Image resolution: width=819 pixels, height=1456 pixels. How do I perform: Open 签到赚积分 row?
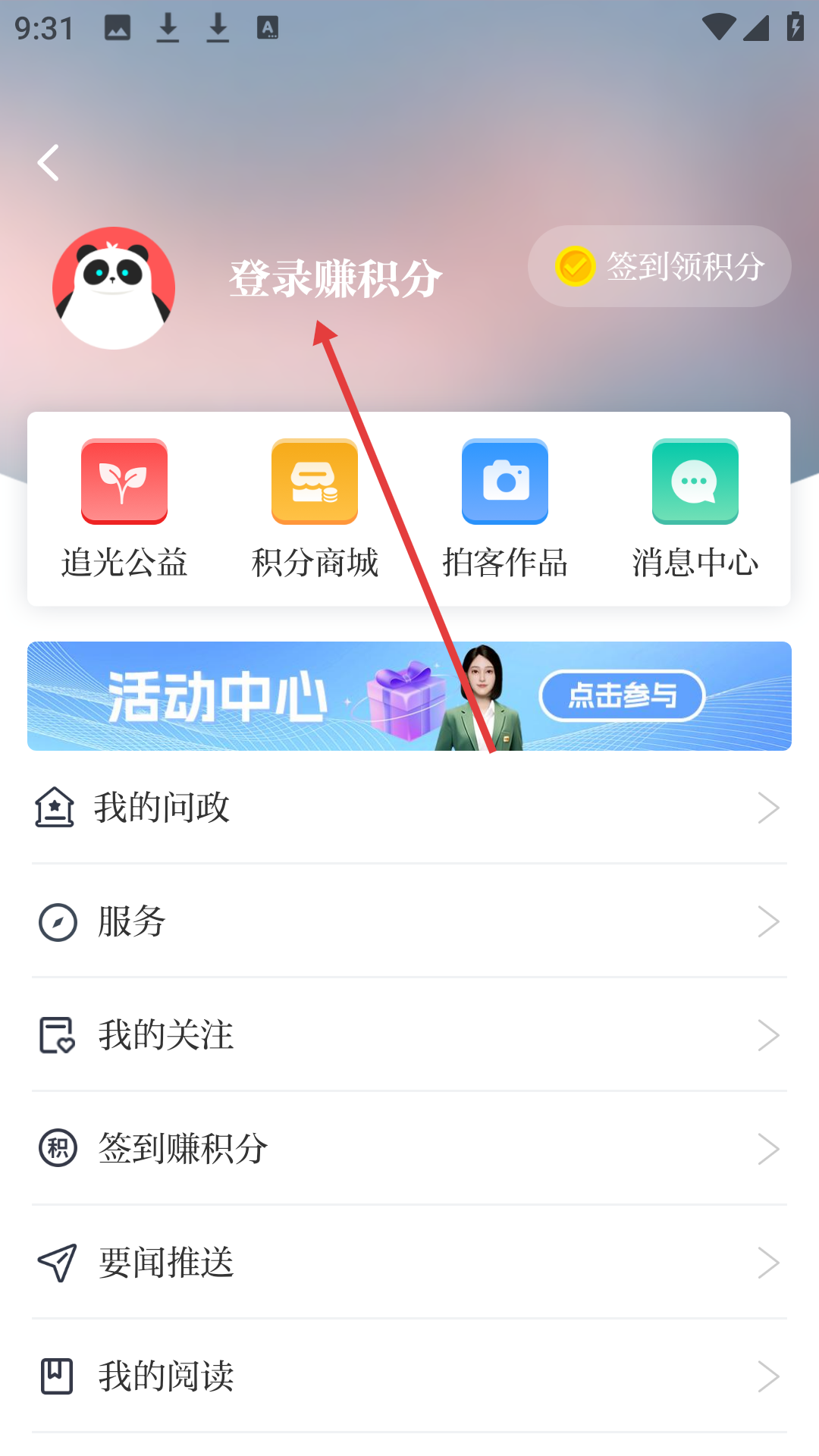click(x=409, y=1149)
